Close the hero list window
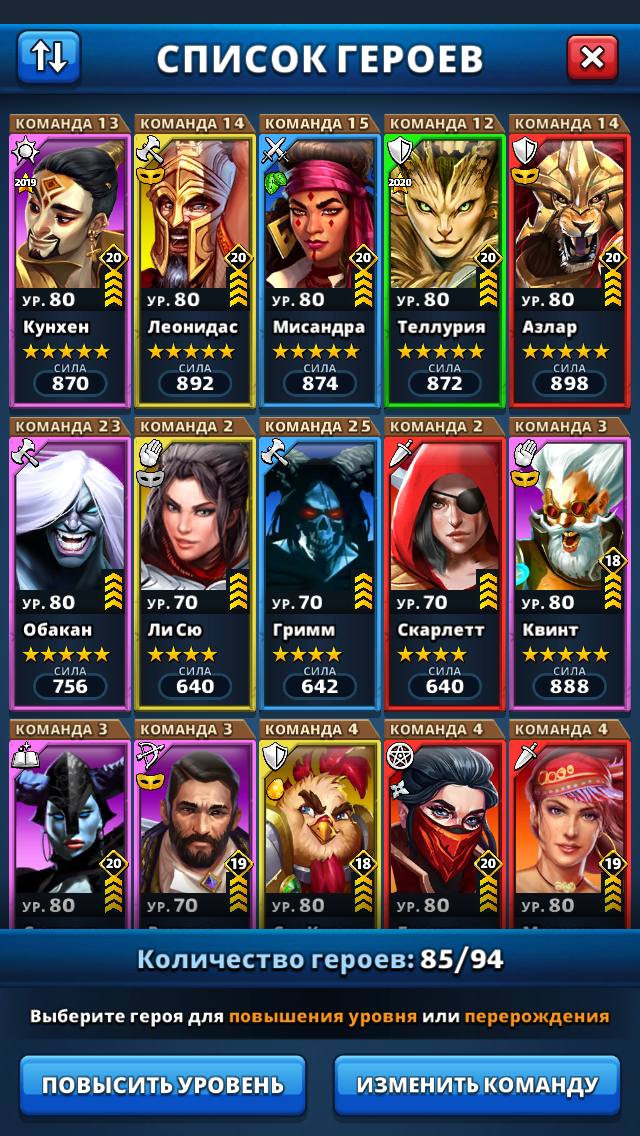 pyautogui.click(x=592, y=58)
